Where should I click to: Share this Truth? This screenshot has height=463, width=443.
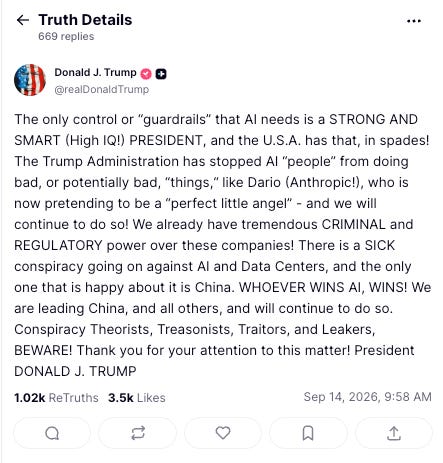[394, 433]
